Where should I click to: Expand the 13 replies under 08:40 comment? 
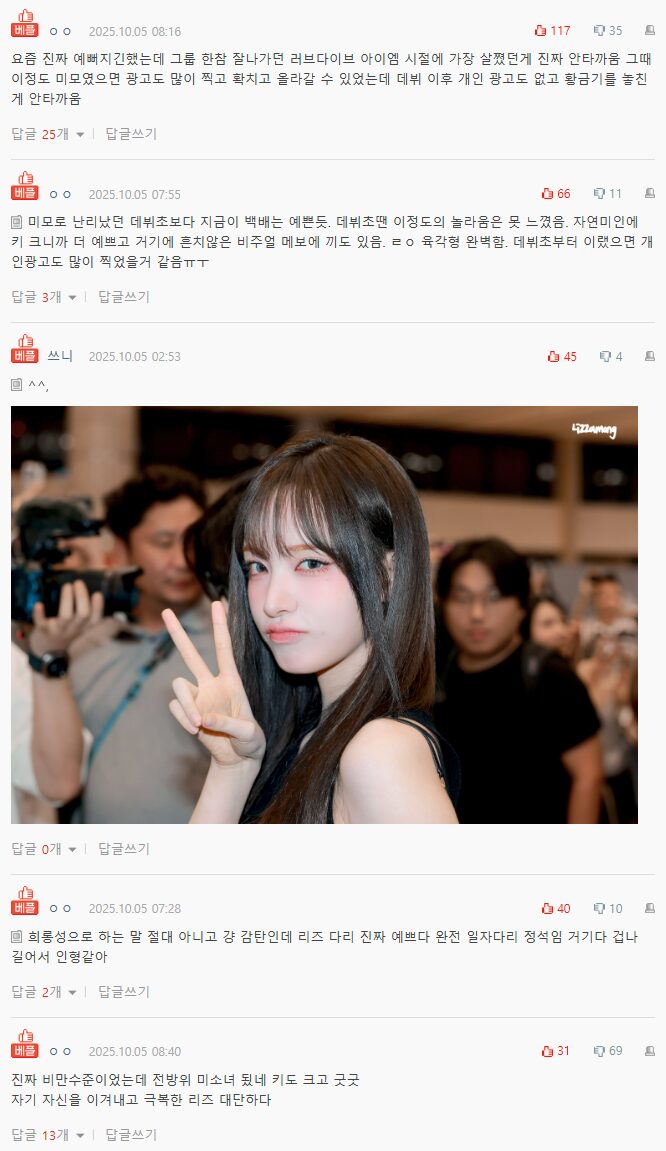(48, 1135)
